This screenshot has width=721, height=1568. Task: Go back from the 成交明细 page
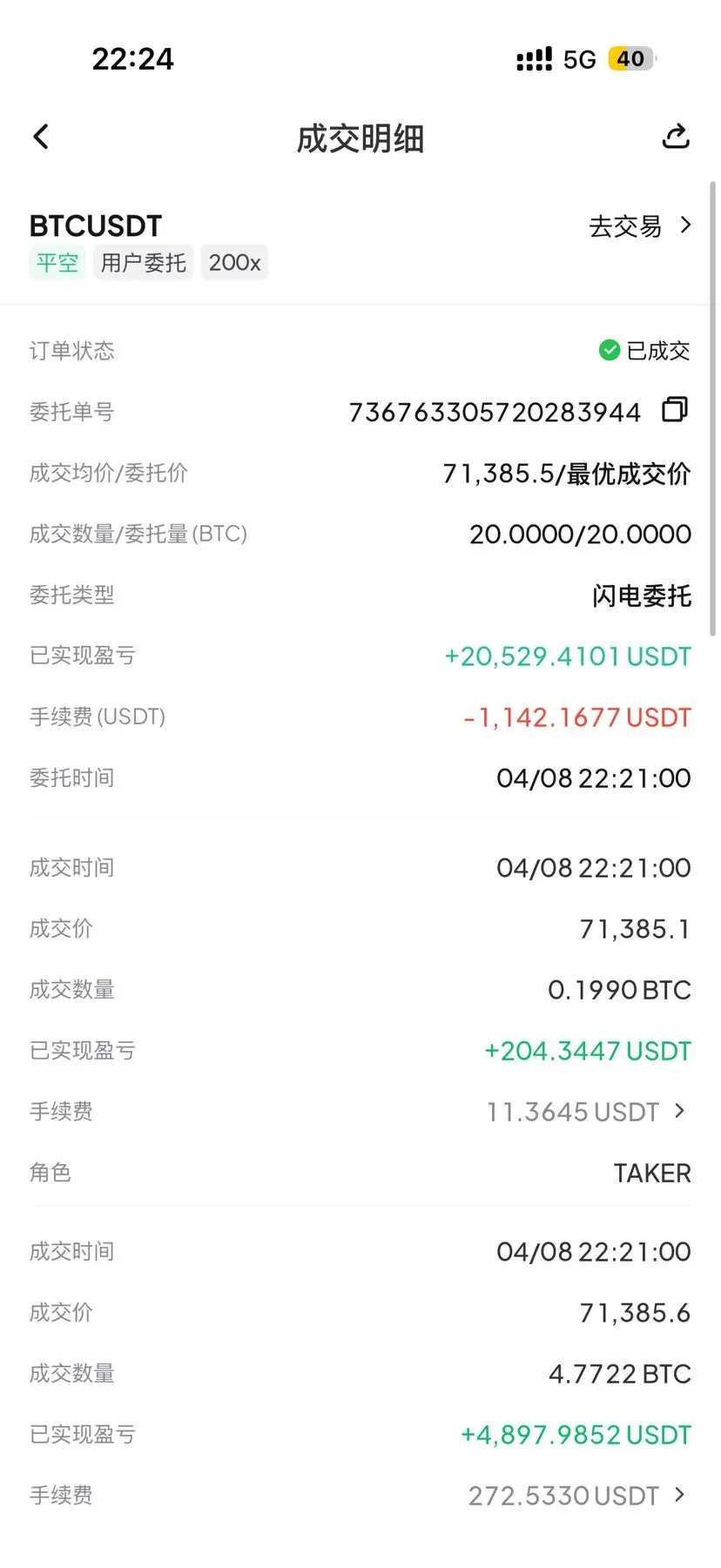pos(41,137)
